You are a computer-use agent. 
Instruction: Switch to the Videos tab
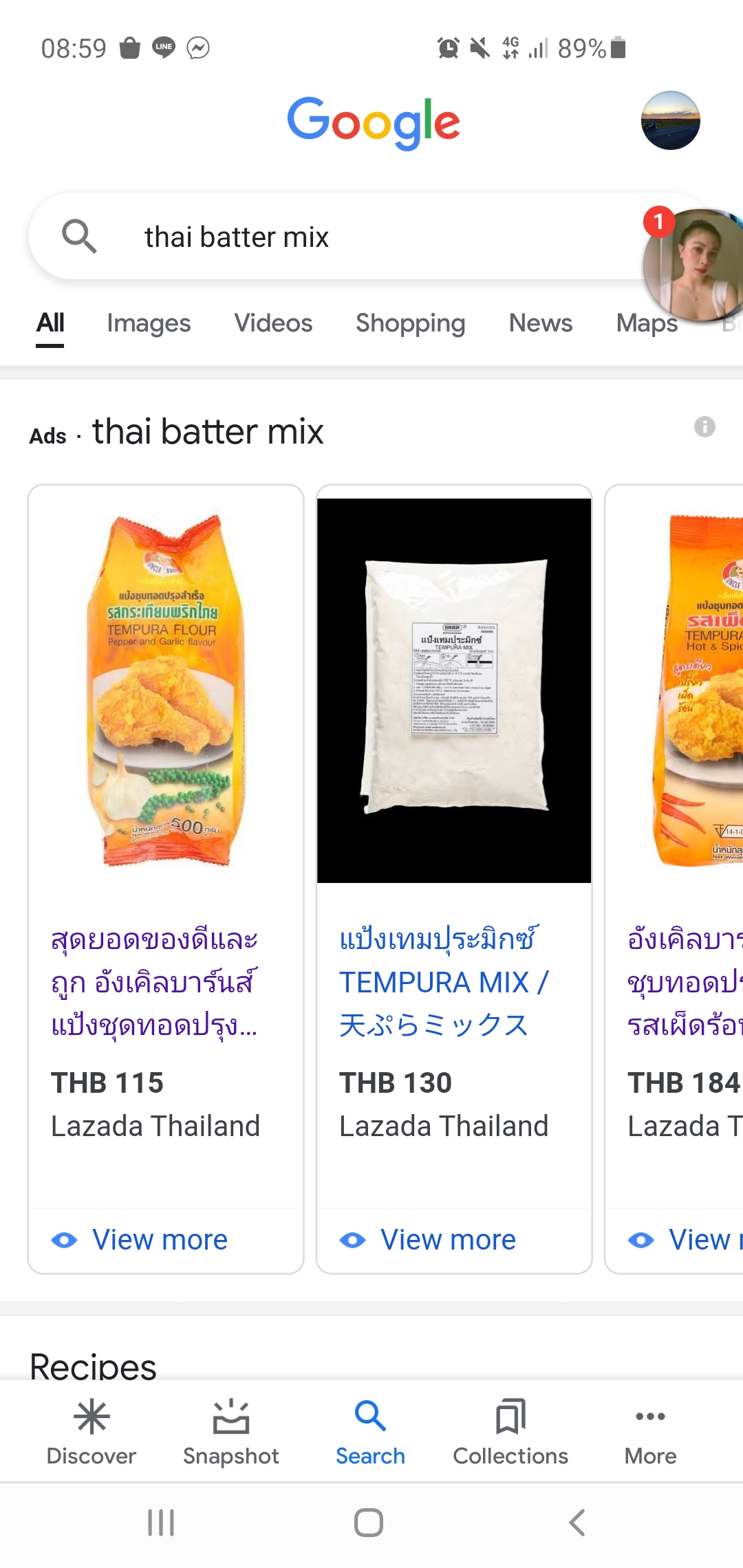(x=273, y=323)
